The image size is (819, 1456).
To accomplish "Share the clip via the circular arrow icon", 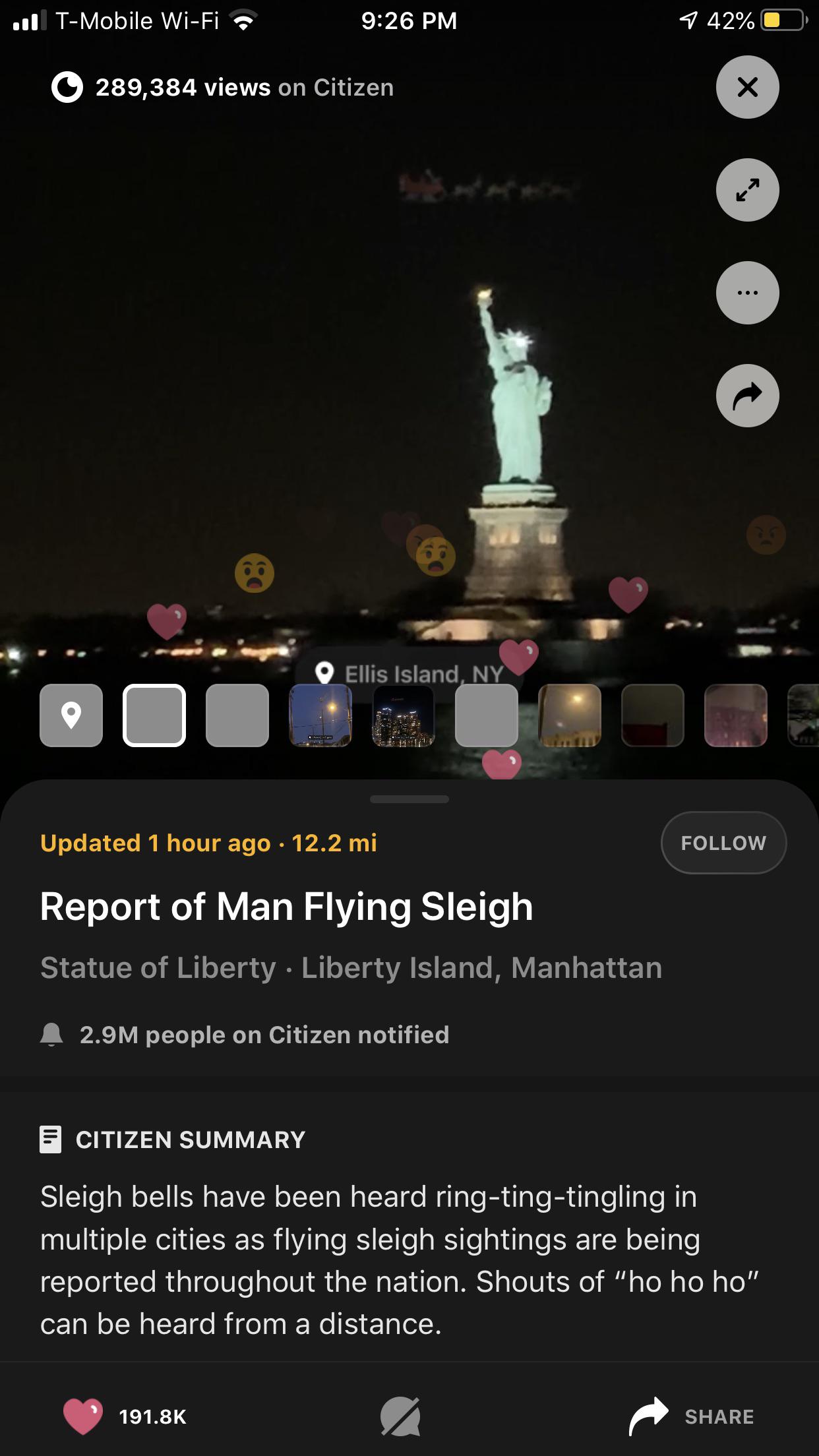I will (747, 396).
